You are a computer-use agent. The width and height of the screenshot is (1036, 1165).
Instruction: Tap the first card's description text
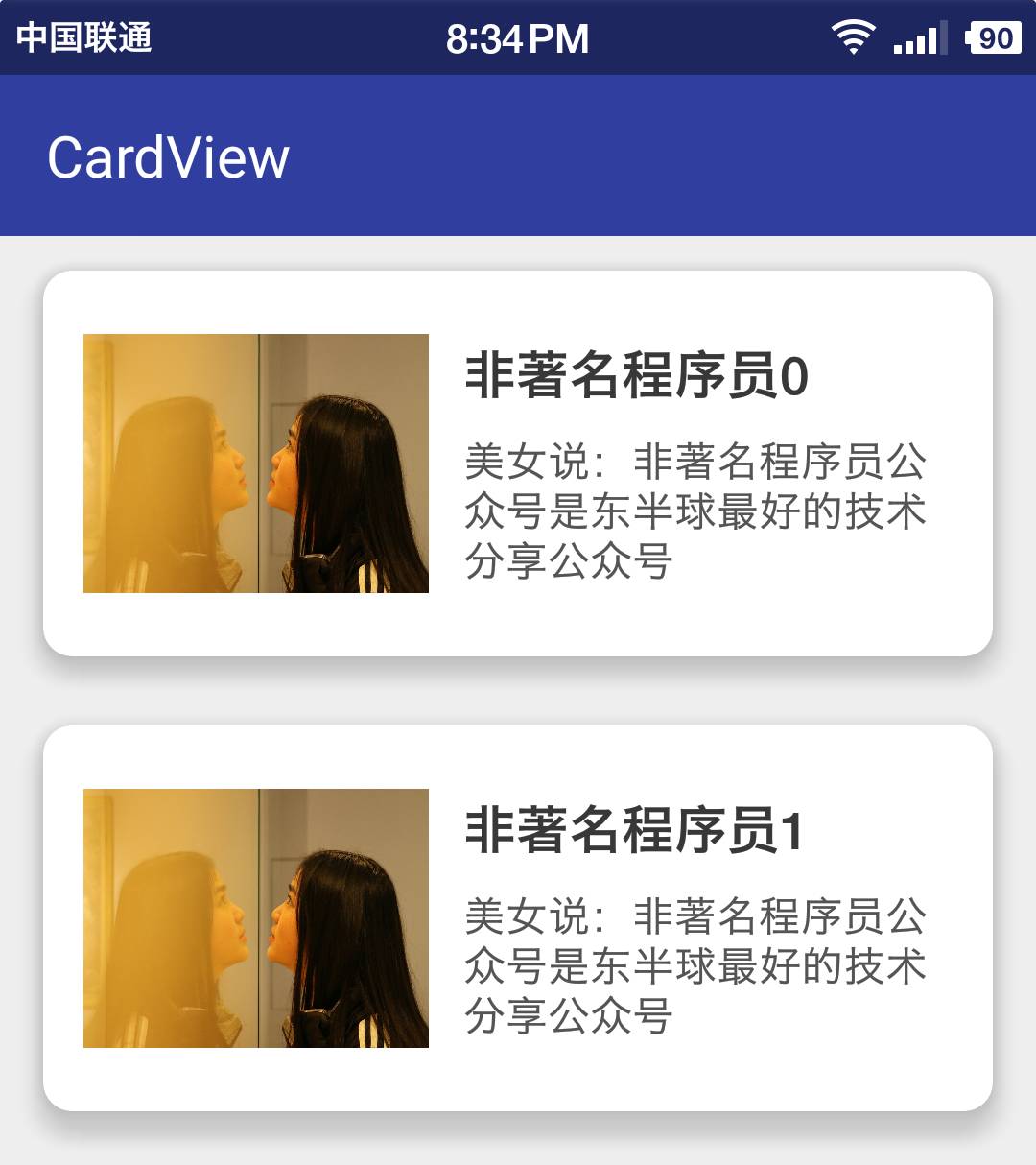point(695,507)
